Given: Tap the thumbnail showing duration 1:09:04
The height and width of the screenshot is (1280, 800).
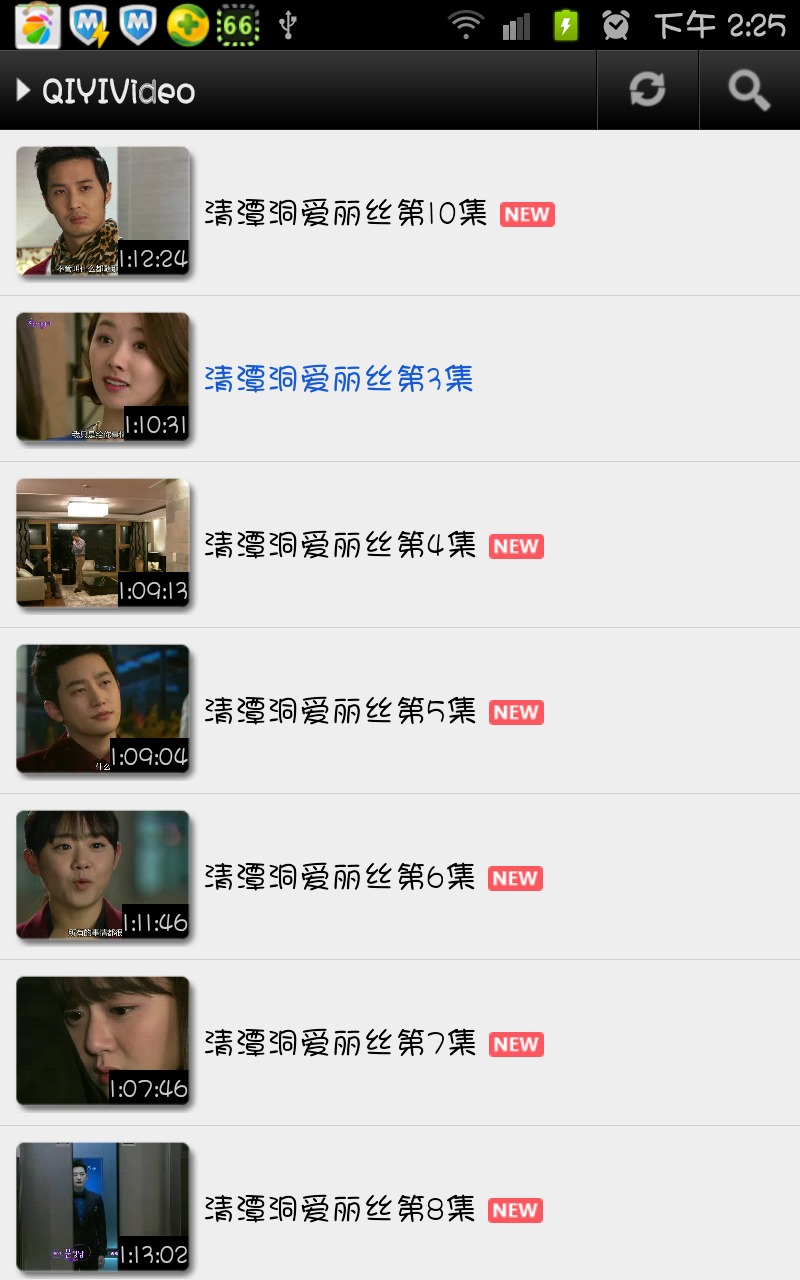Looking at the screenshot, I should click(x=103, y=710).
